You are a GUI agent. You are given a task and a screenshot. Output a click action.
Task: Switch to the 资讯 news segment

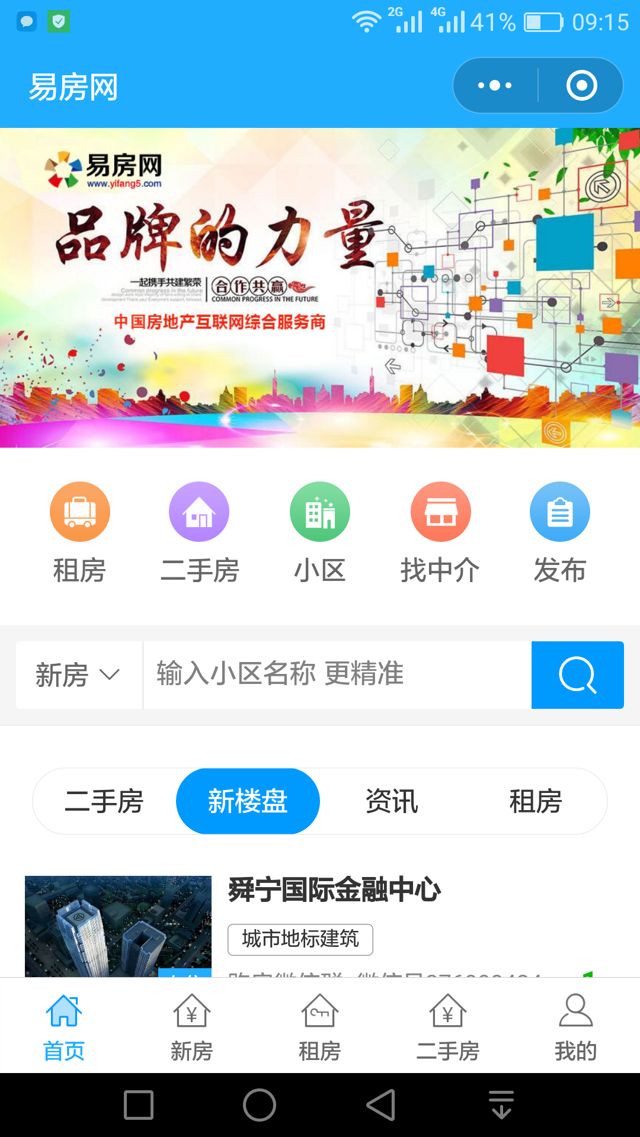click(x=391, y=801)
